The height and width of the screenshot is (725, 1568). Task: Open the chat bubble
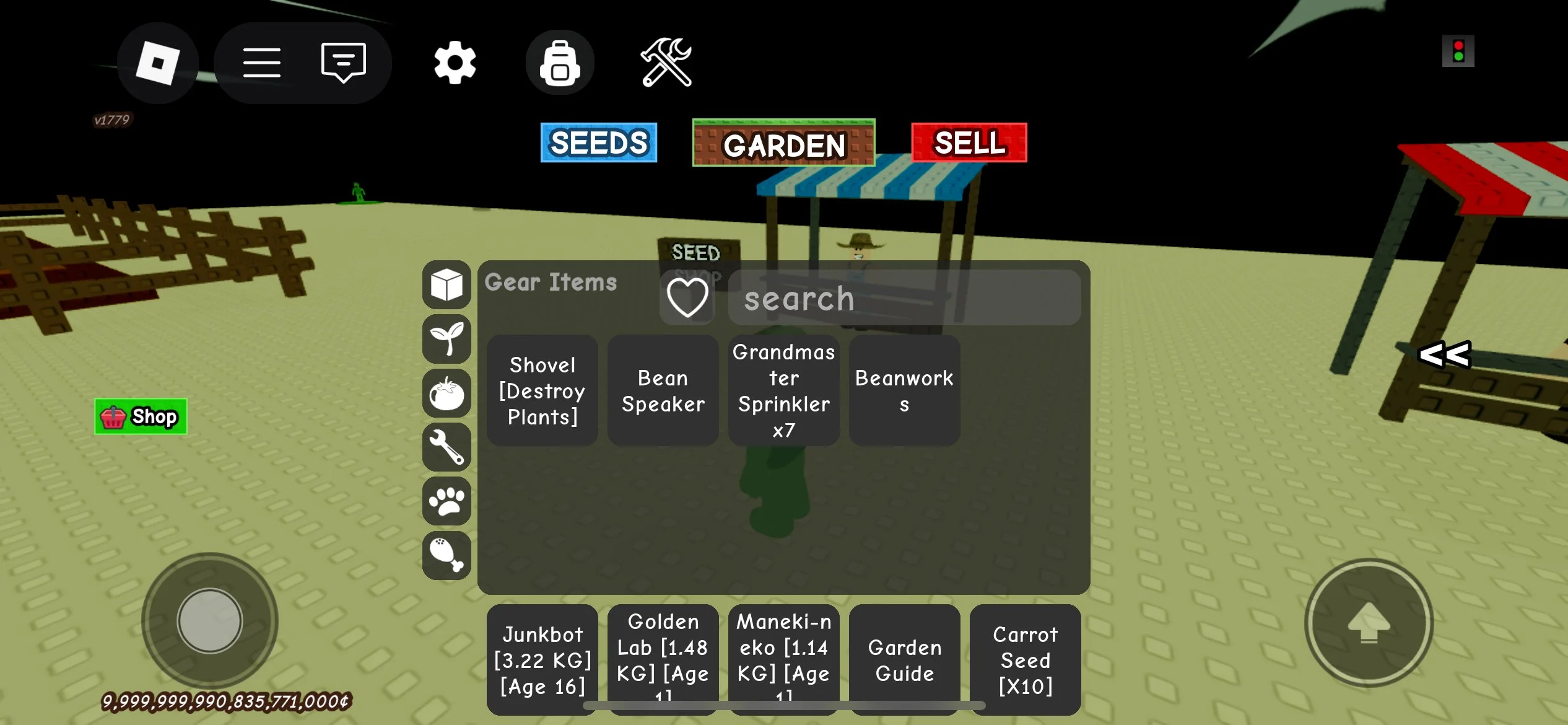click(x=343, y=63)
